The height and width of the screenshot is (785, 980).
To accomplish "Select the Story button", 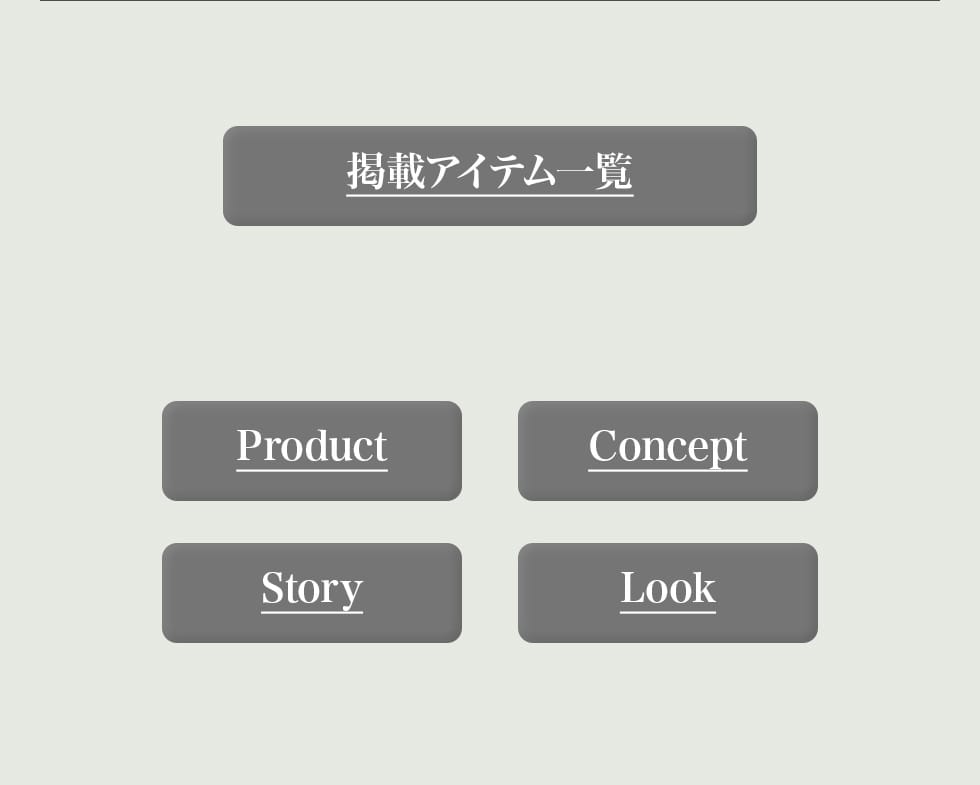I will tap(311, 592).
